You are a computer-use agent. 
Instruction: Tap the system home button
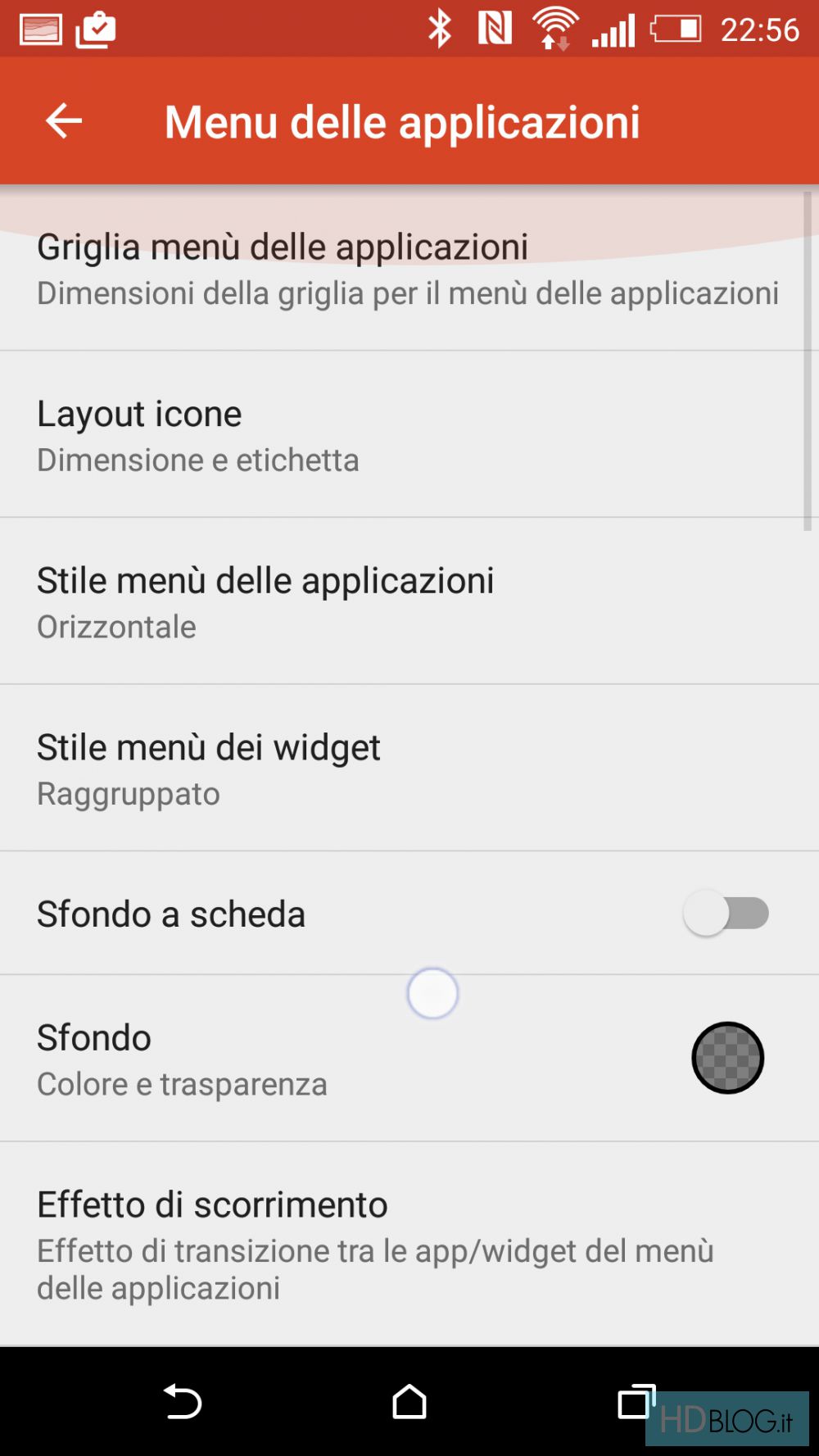(409, 1402)
